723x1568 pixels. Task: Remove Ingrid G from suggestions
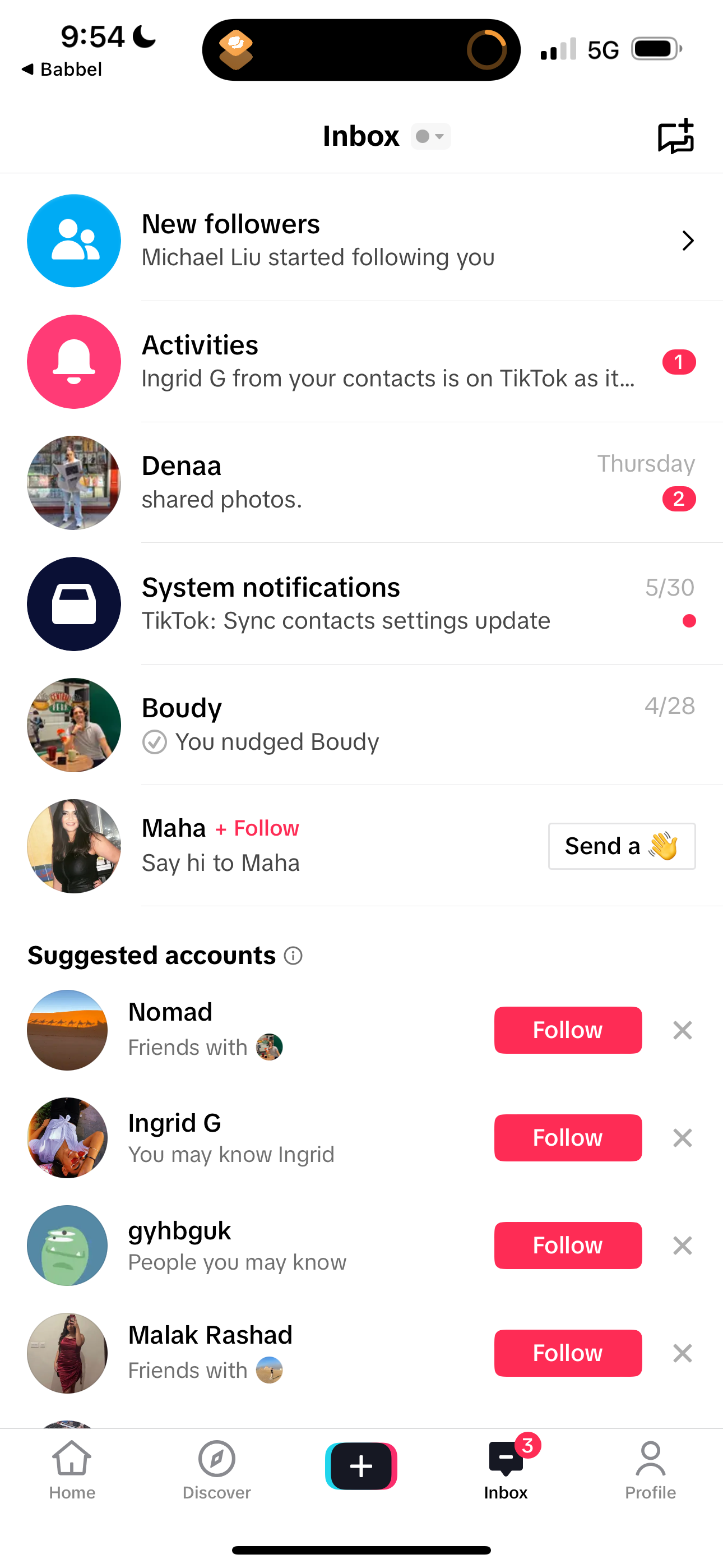(682, 1137)
